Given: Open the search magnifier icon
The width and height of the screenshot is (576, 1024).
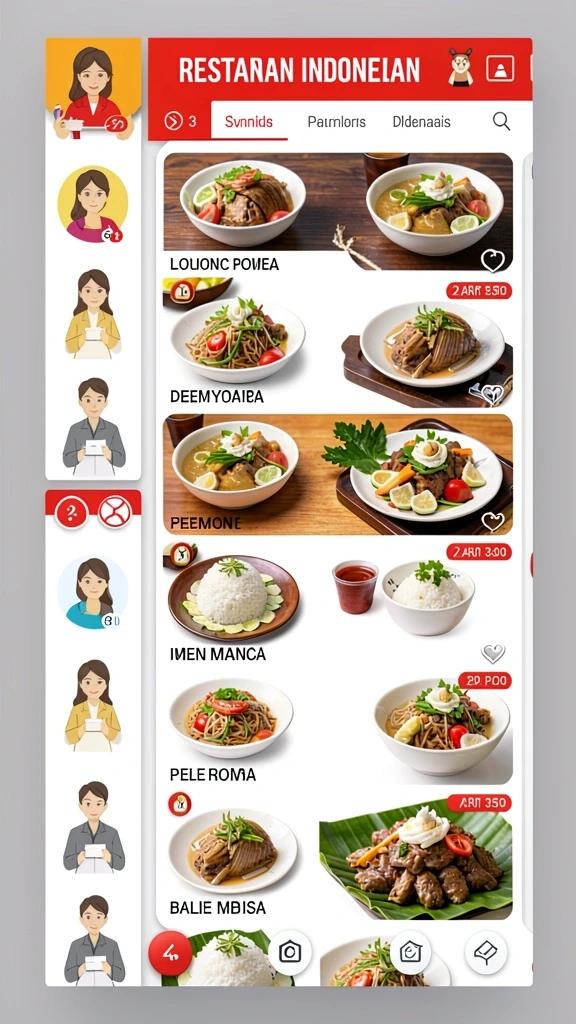Looking at the screenshot, I should [x=501, y=121].
